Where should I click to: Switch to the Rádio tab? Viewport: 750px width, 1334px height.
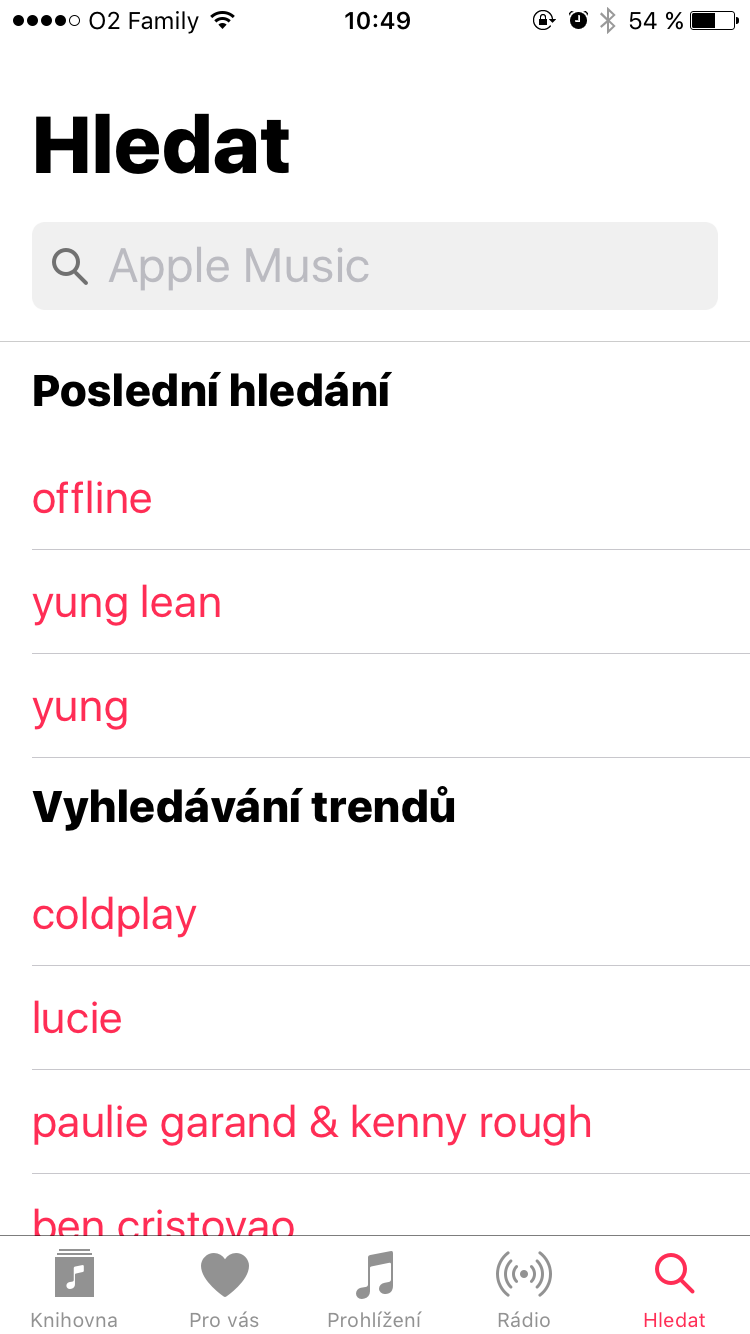(x=524, y=1288)
